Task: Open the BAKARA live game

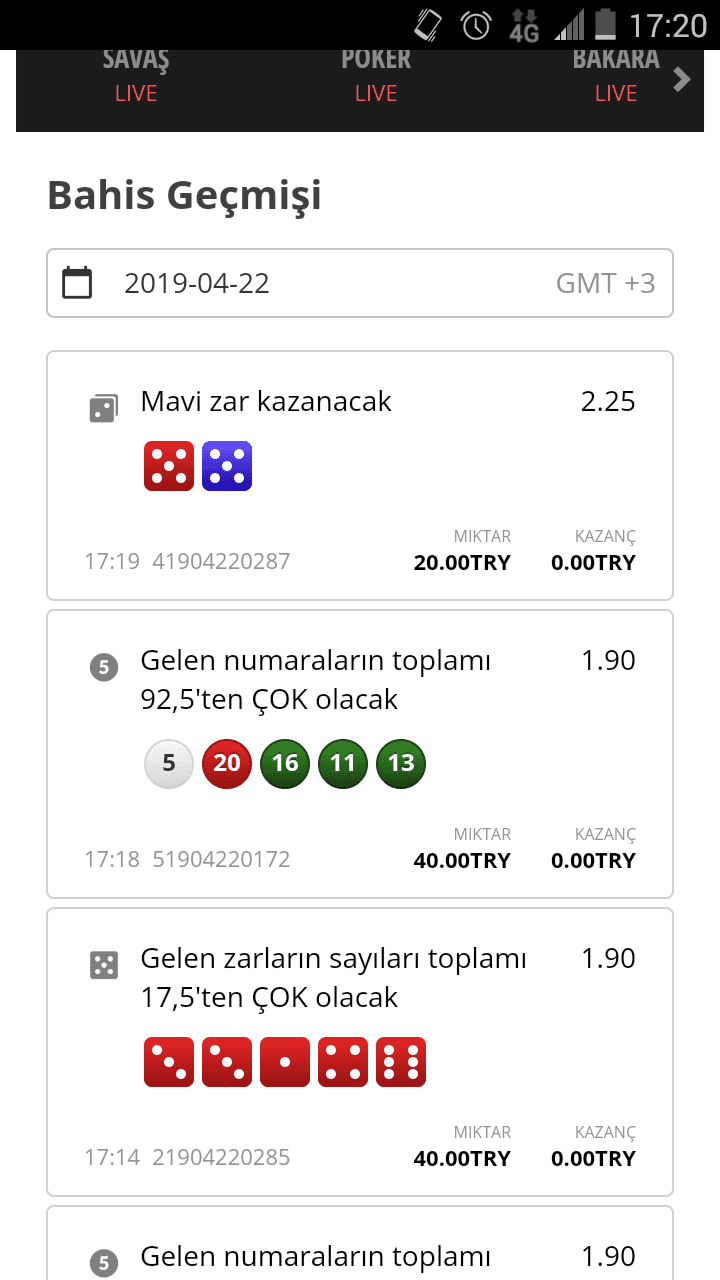Action: click(x=615, y=76)
